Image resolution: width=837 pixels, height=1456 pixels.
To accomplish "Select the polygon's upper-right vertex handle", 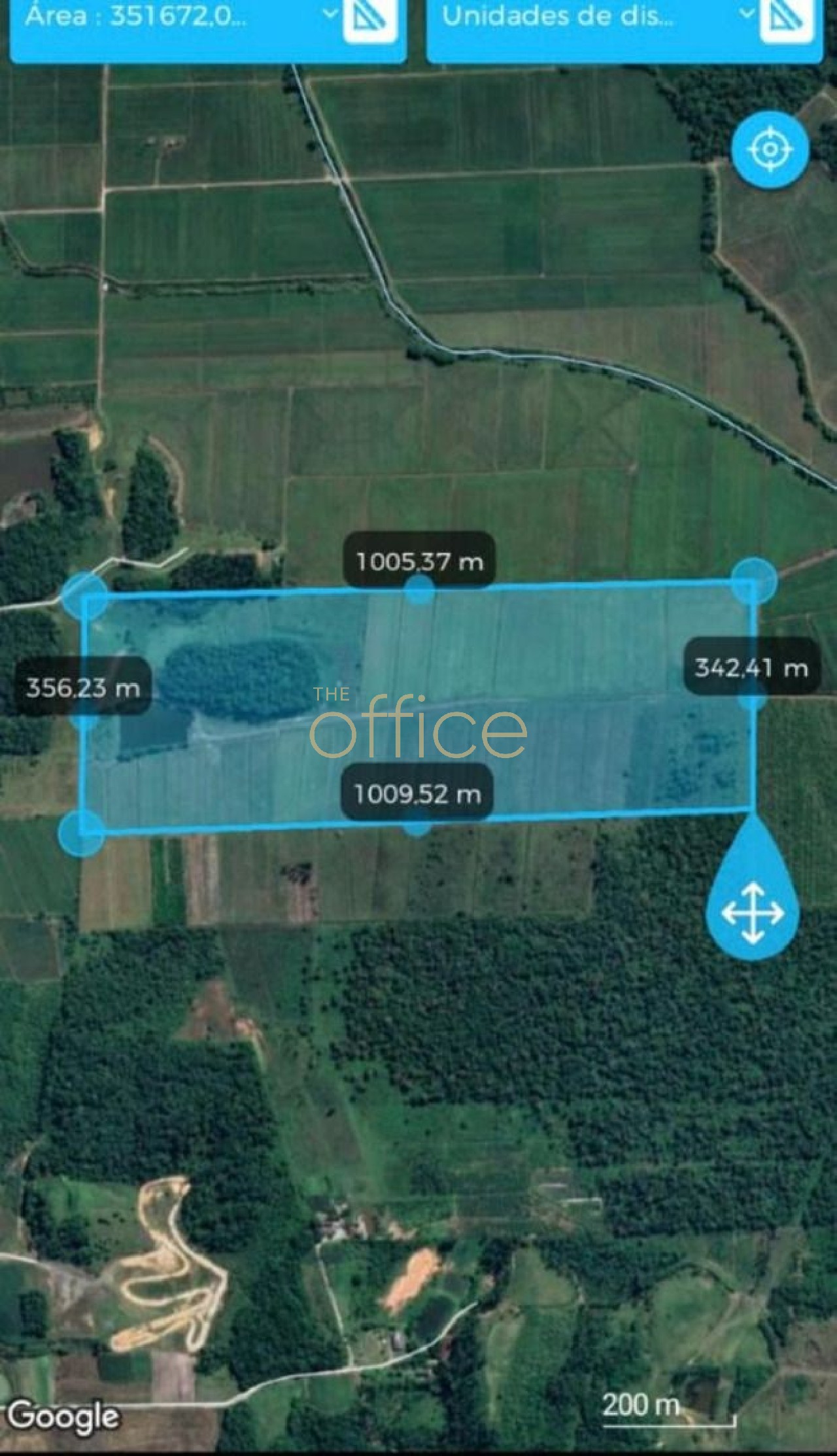I will tap(754, 581).
